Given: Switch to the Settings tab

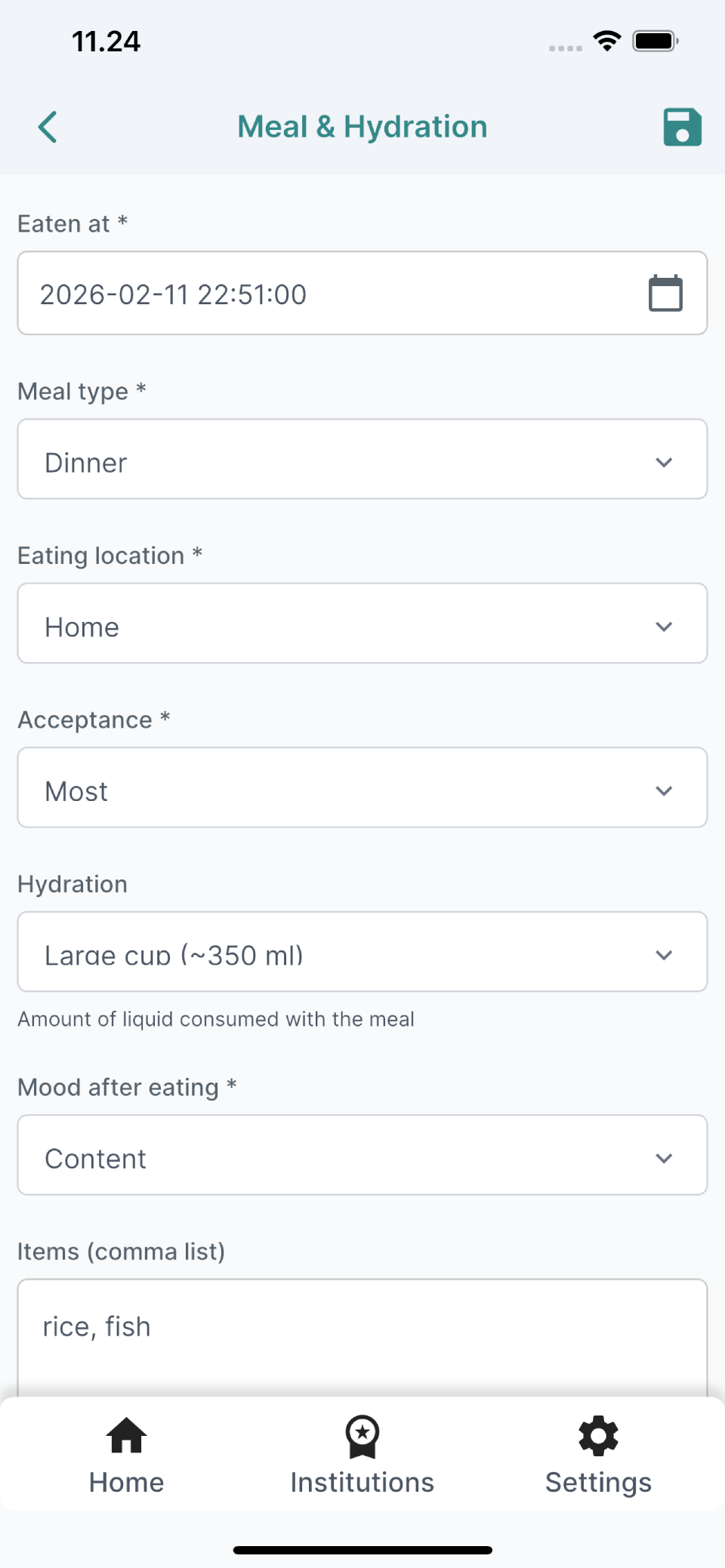Looking at the screenshot, I should click(x=597, y=1480).
